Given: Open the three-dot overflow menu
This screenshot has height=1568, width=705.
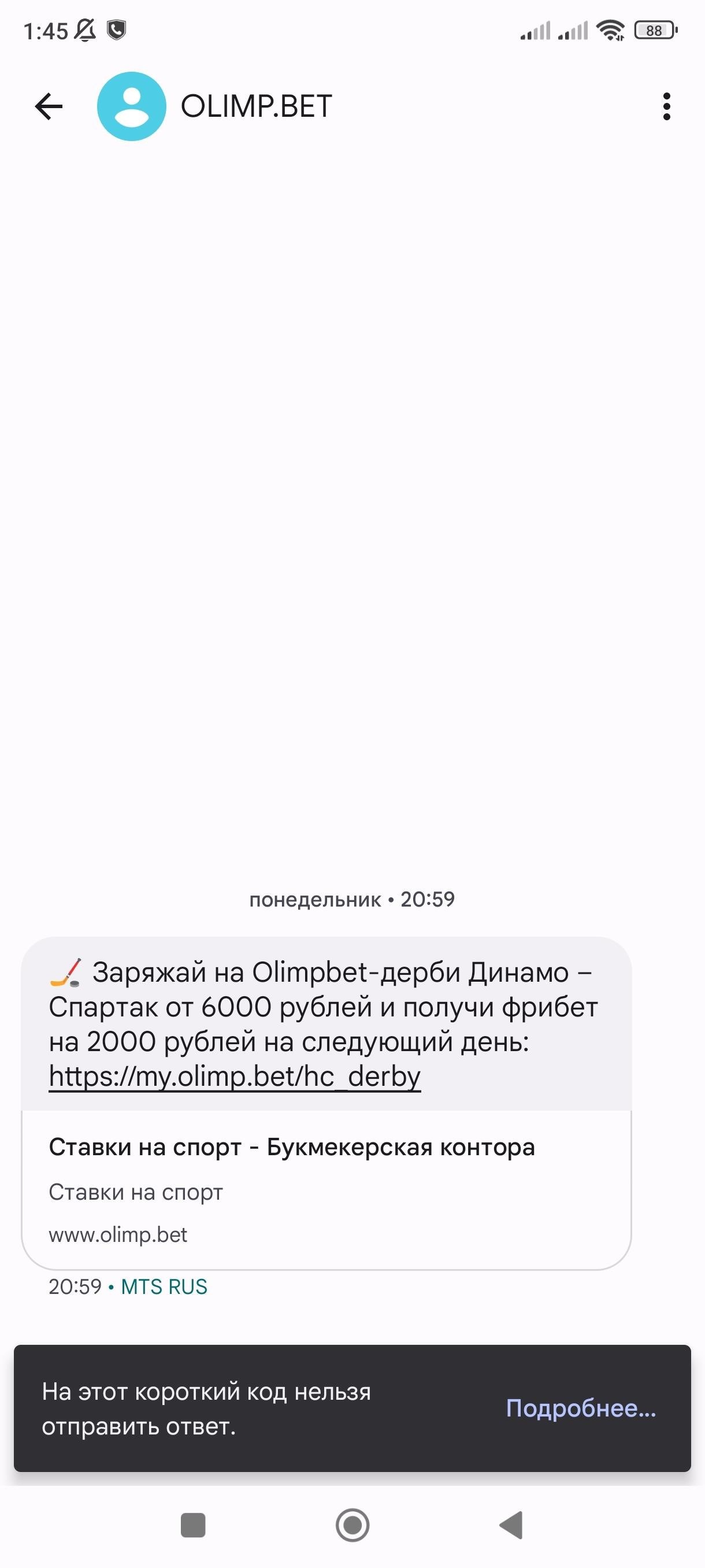Looking at the screenshot, I should [667, 106].
